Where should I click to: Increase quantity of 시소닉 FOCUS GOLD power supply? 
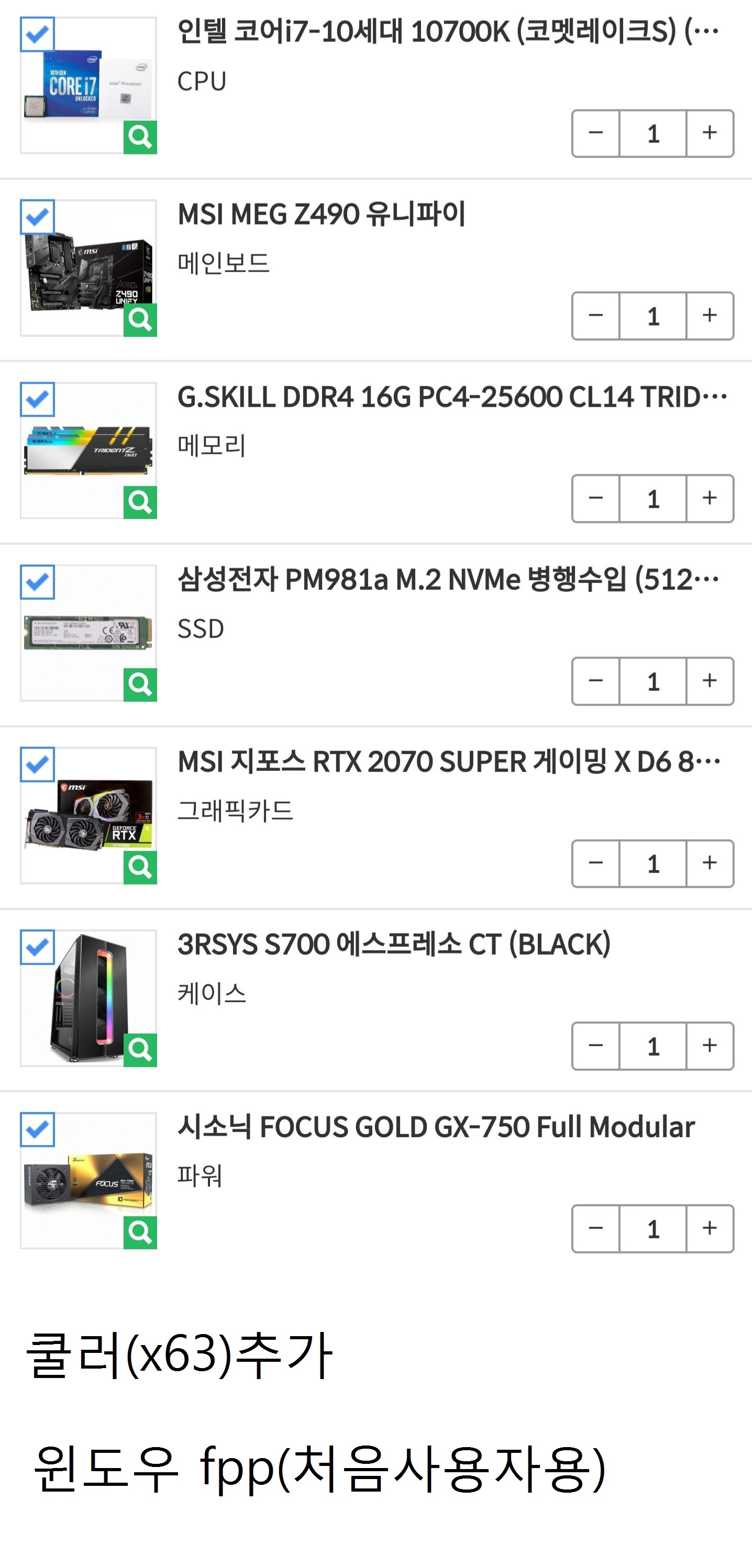click(710, 1229)
